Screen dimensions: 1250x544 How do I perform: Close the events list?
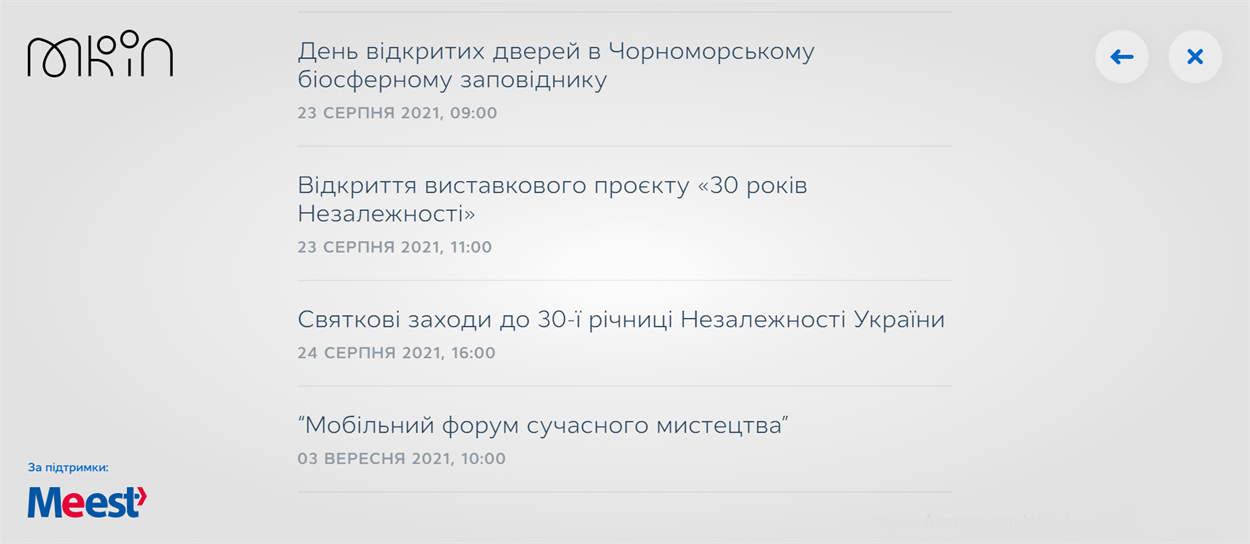(x=1195, y=57)
